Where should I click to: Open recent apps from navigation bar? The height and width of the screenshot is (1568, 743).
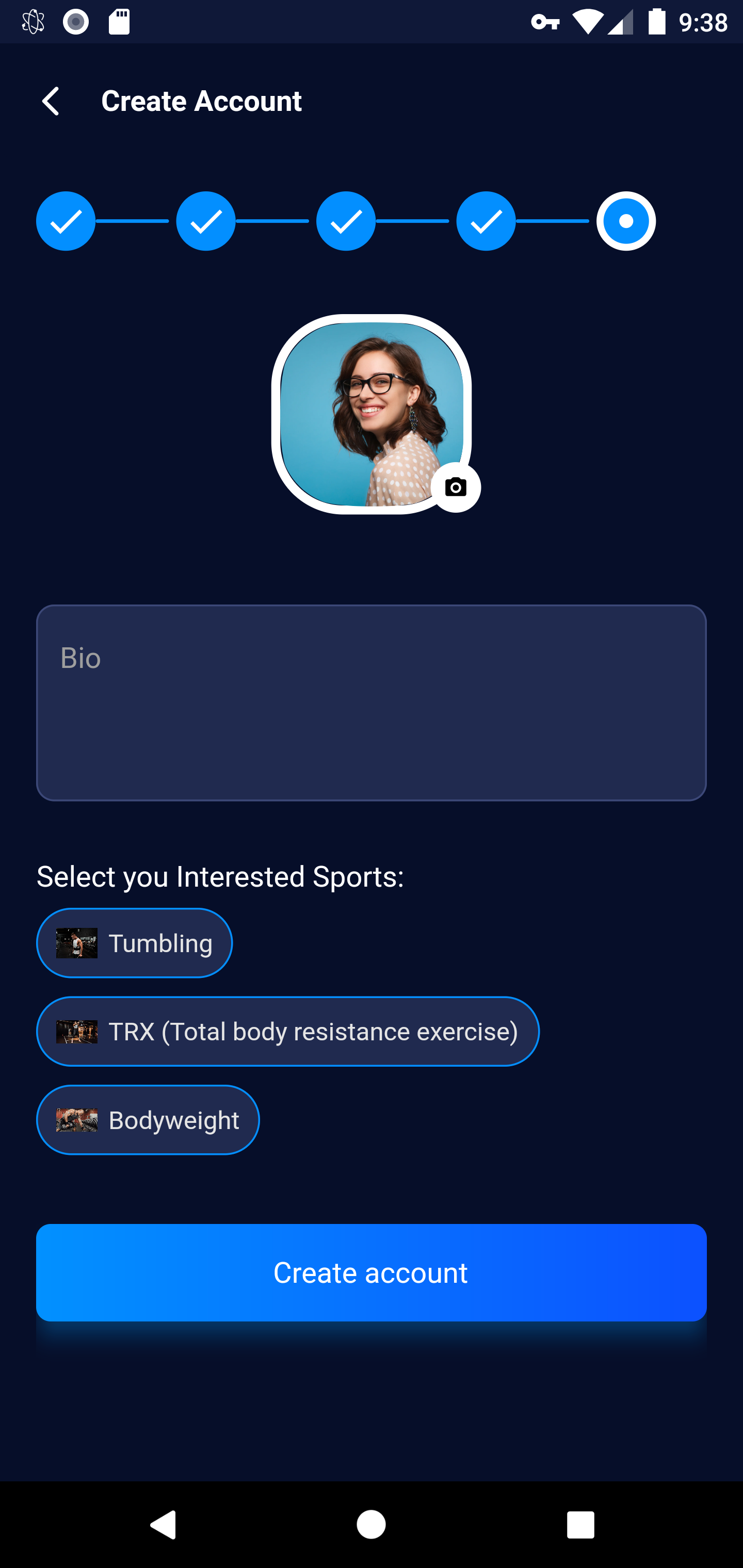tap(580, 1525)
